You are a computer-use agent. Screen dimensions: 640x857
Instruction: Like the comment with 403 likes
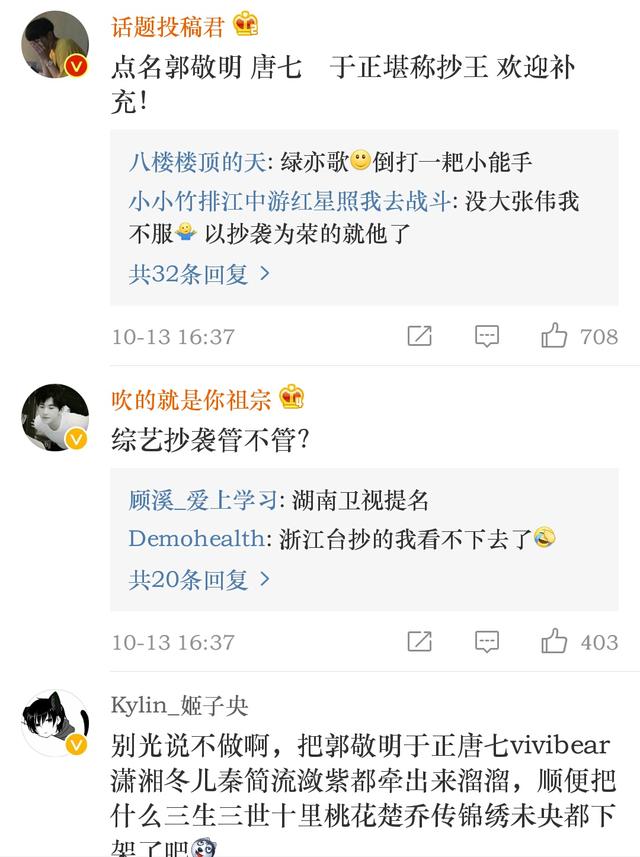click(555, 642)
